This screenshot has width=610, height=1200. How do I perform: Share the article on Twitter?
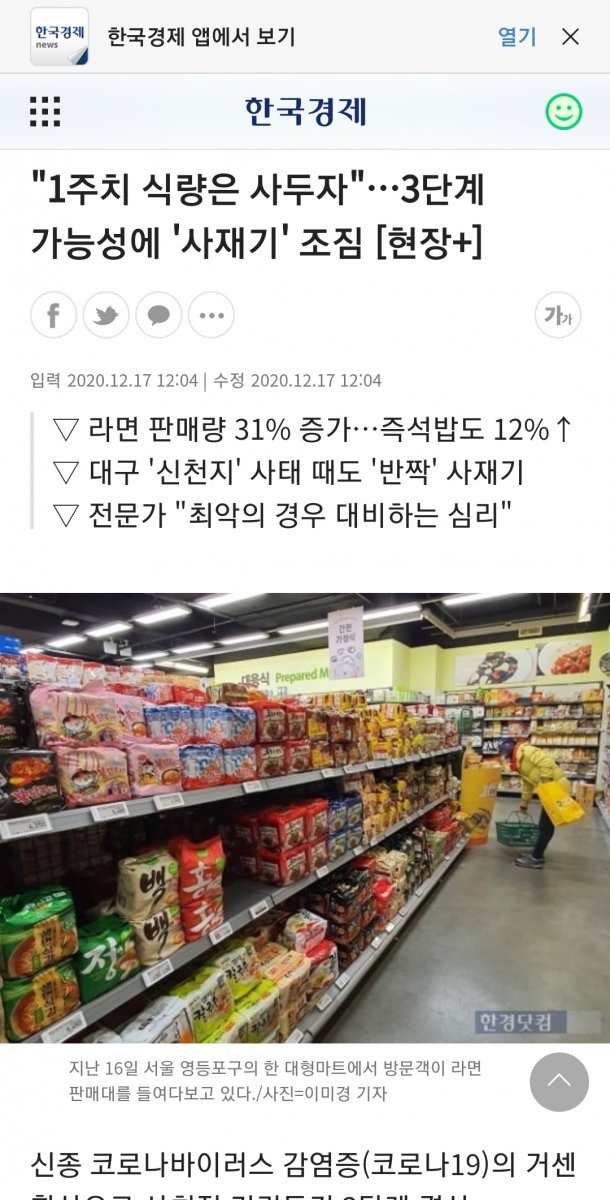pos(106,315)
